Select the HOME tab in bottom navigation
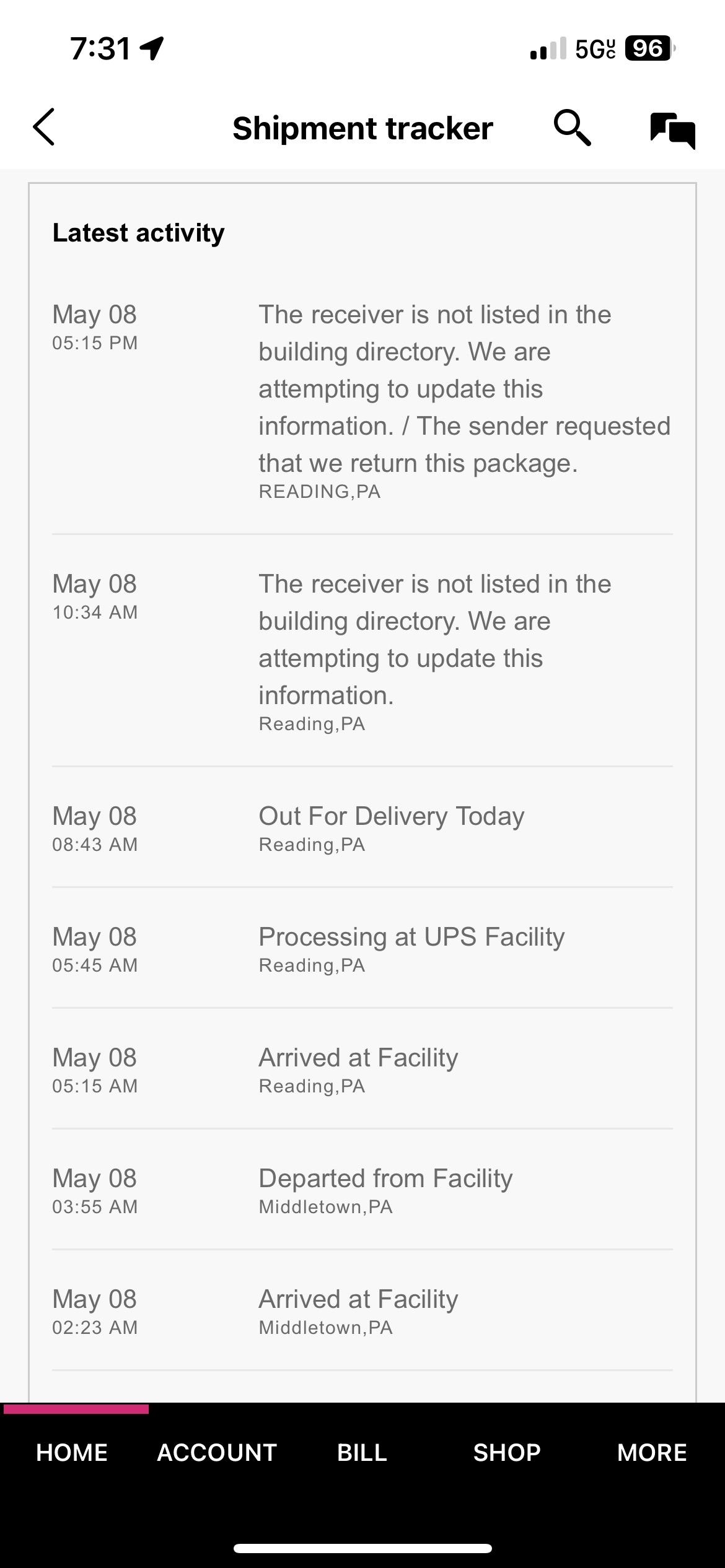This screenshot has height=1568, width=725. pos(72,1452)
